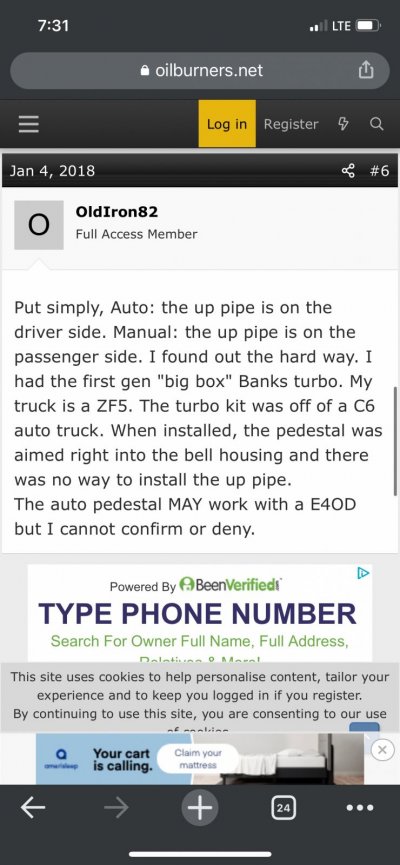Viewport: 400px width, 865px height.
Task: Close the Your cart is calling banner ad
Action: click(382, 749)
